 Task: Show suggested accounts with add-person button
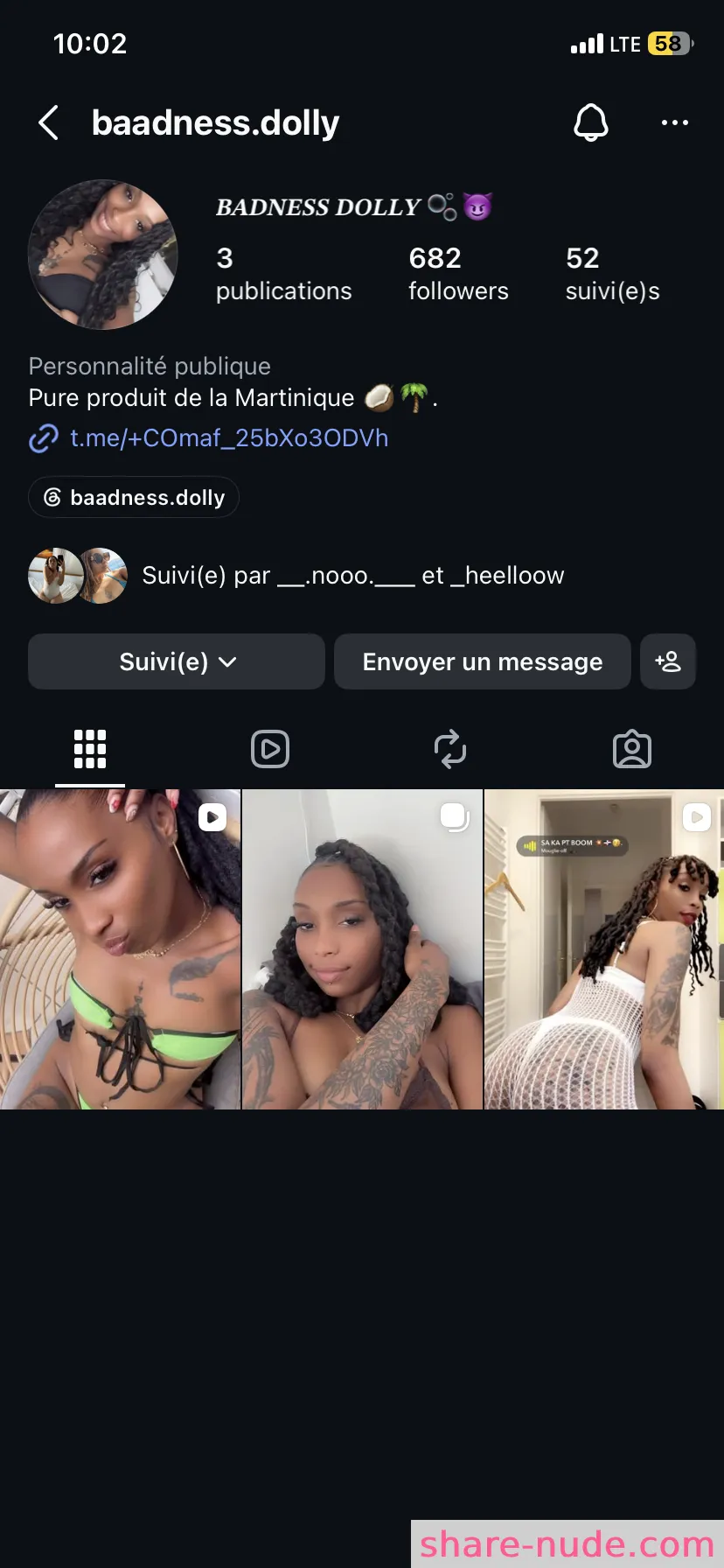[668, 661]
